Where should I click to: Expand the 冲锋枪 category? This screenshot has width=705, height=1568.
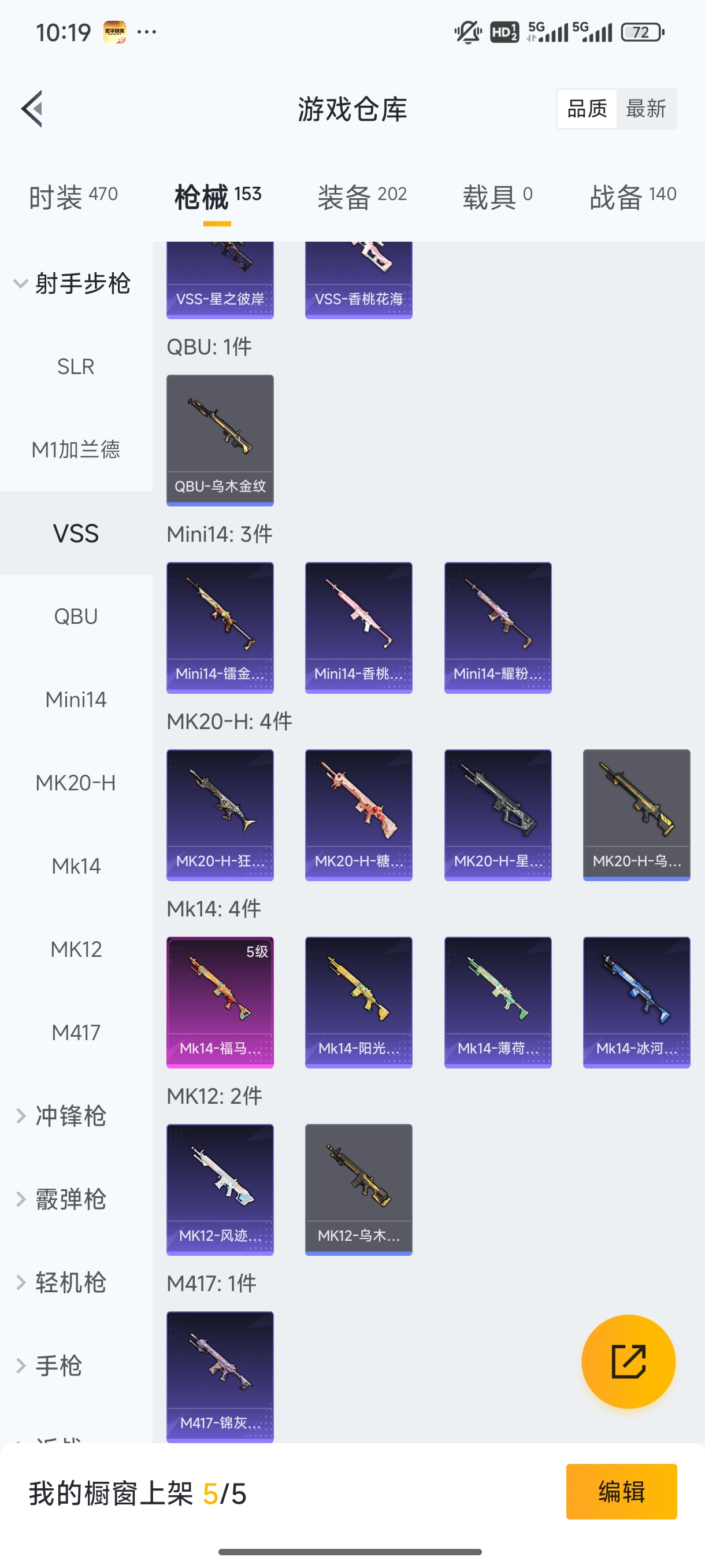pos(70,1116)
